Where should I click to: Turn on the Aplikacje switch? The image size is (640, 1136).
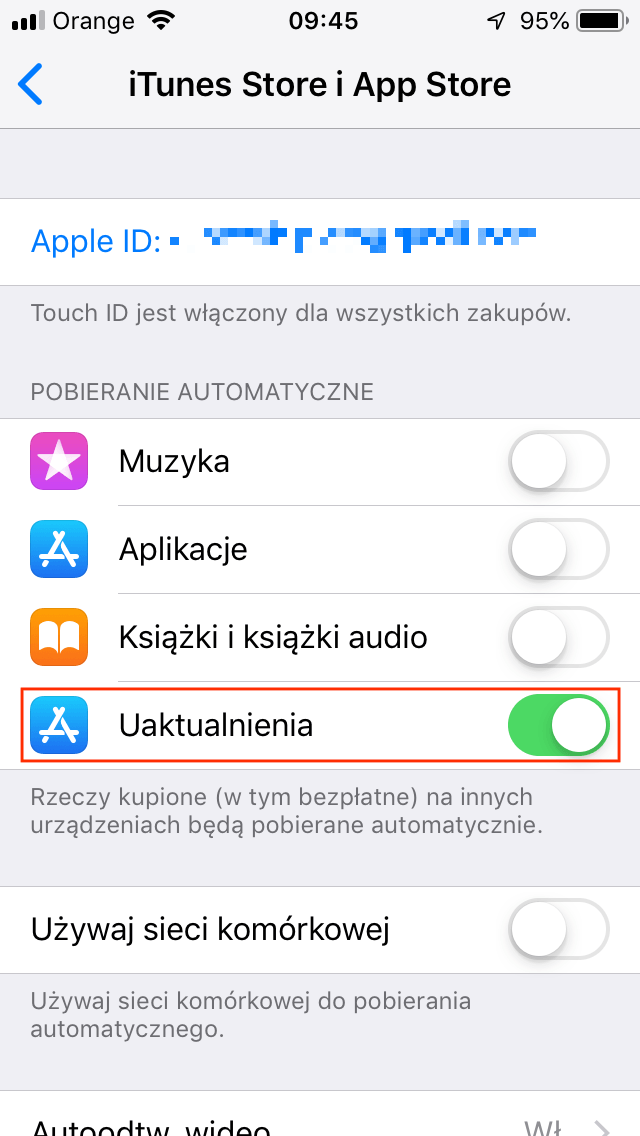click(559, 549)
